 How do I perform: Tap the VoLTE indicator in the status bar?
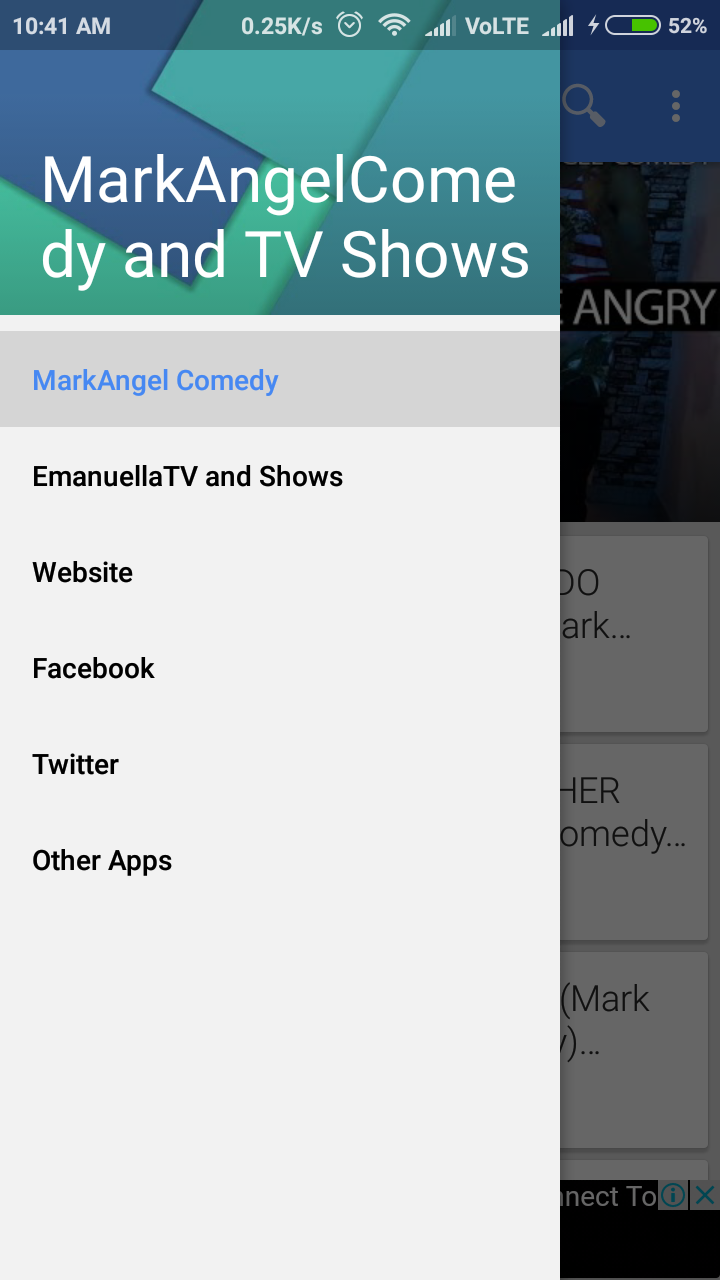(x=498, y=25)
